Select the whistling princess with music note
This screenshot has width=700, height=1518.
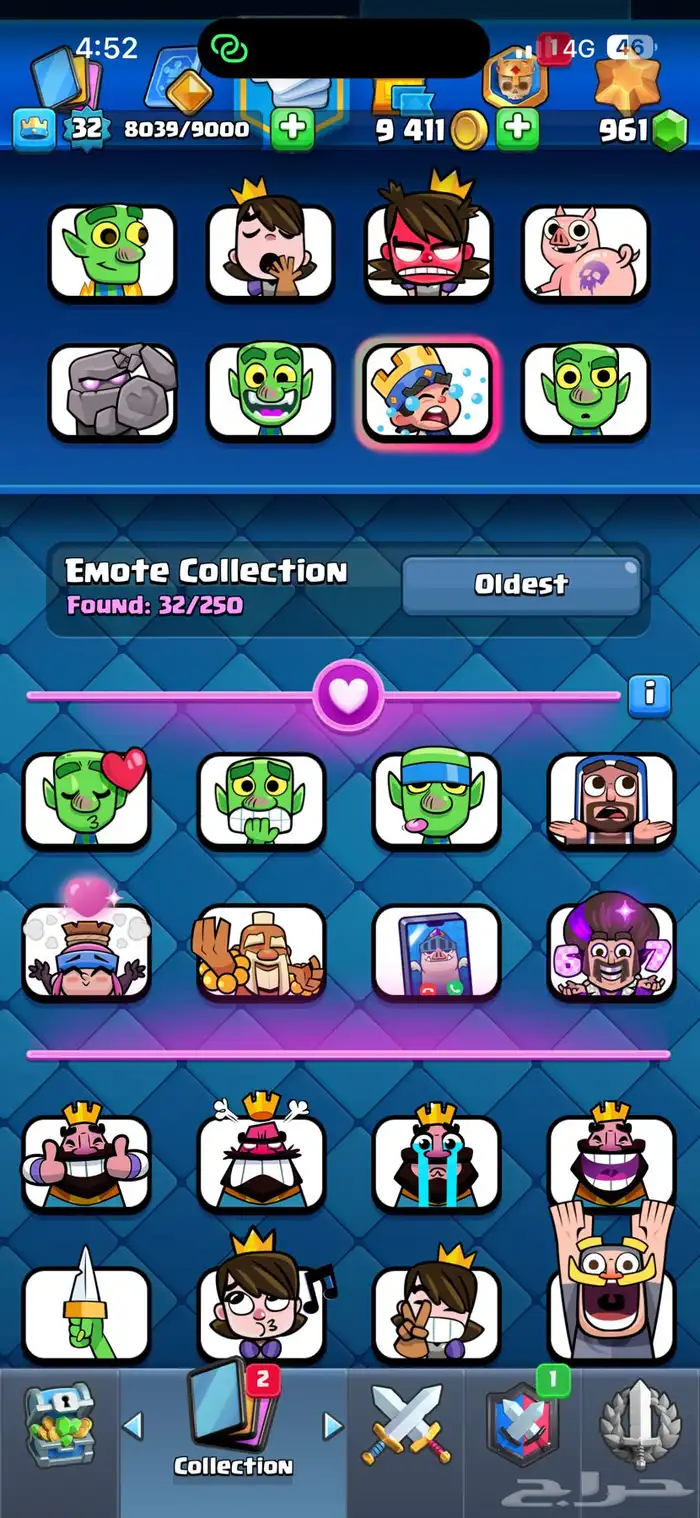tap(262, 1312)
